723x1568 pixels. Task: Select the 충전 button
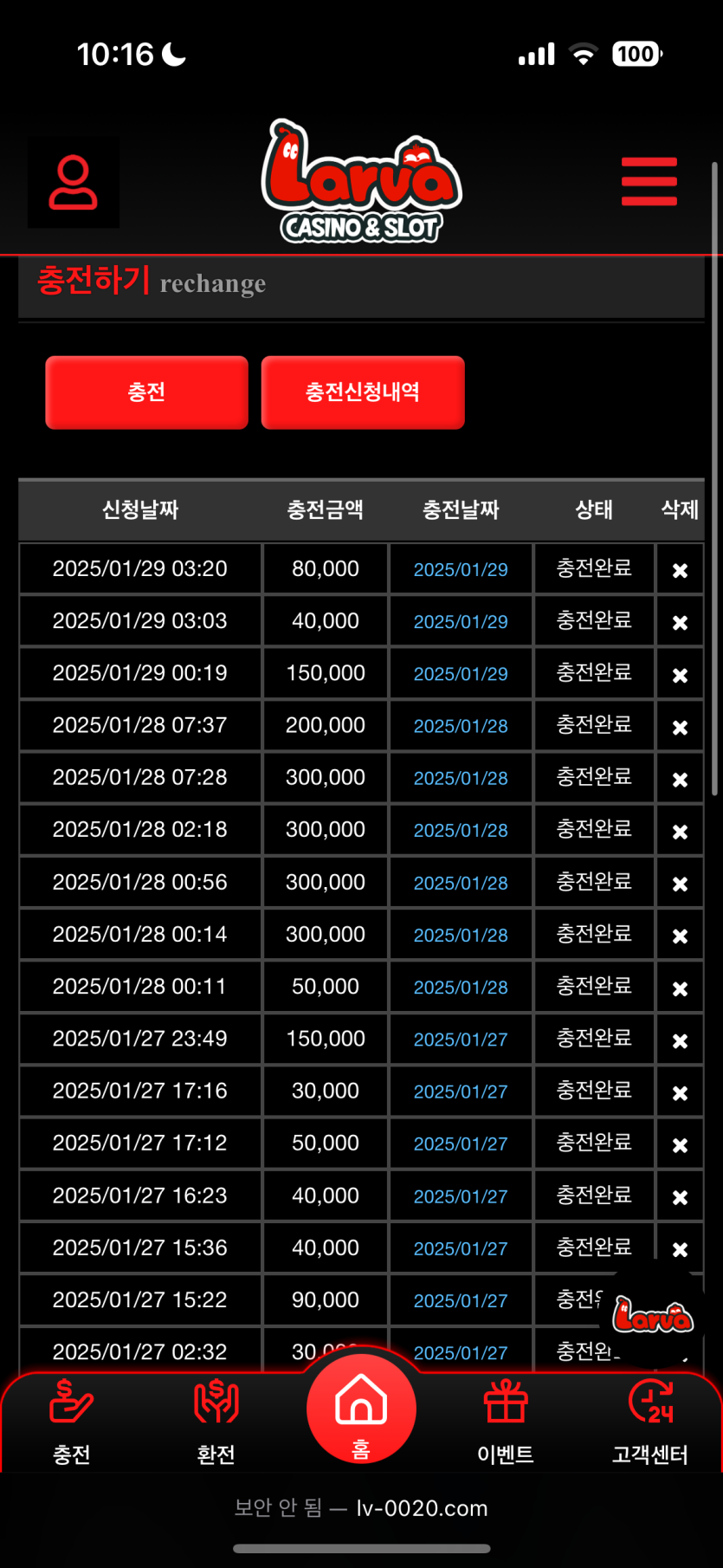pyautogui.click(x=146, y=392)
